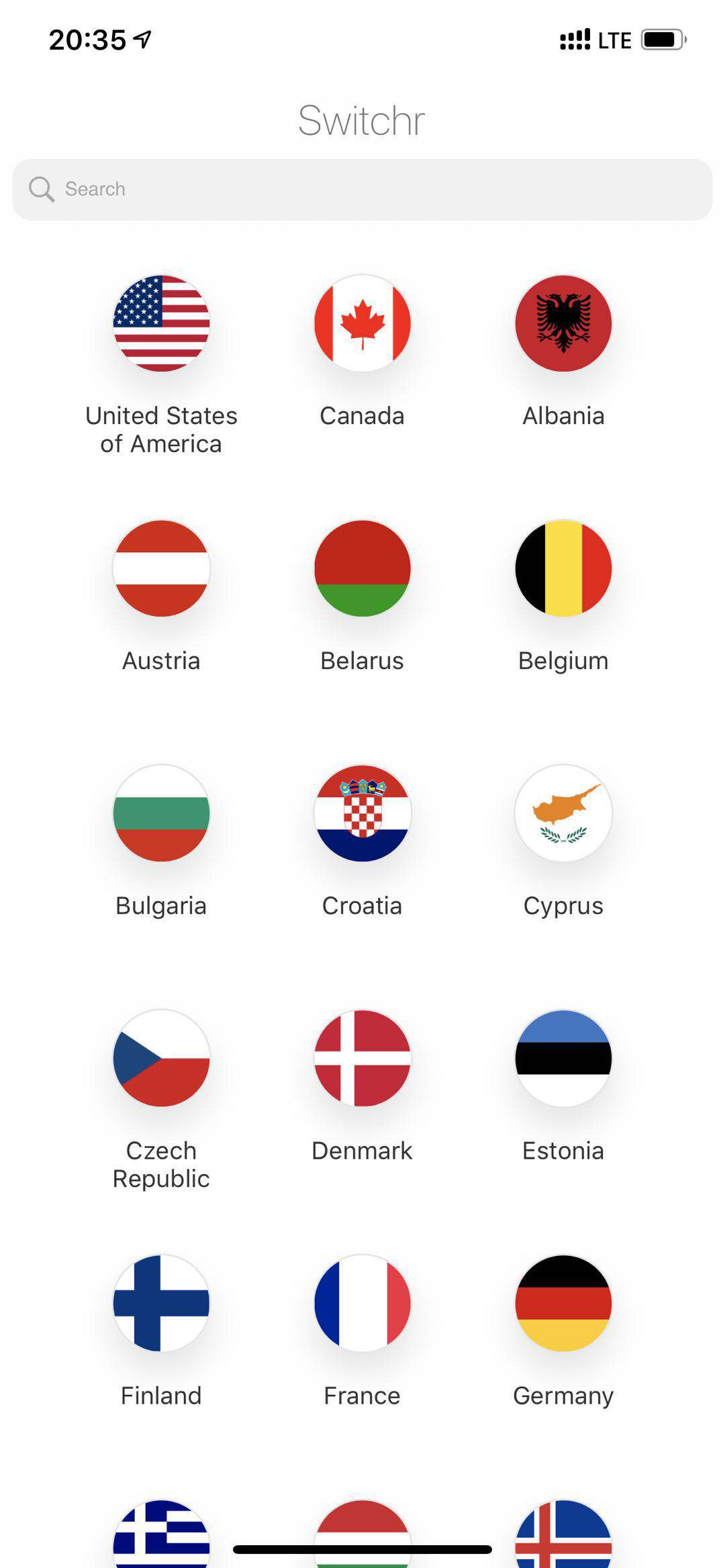Tap the Search field
725x1568 pixels.
pos(362,189)
